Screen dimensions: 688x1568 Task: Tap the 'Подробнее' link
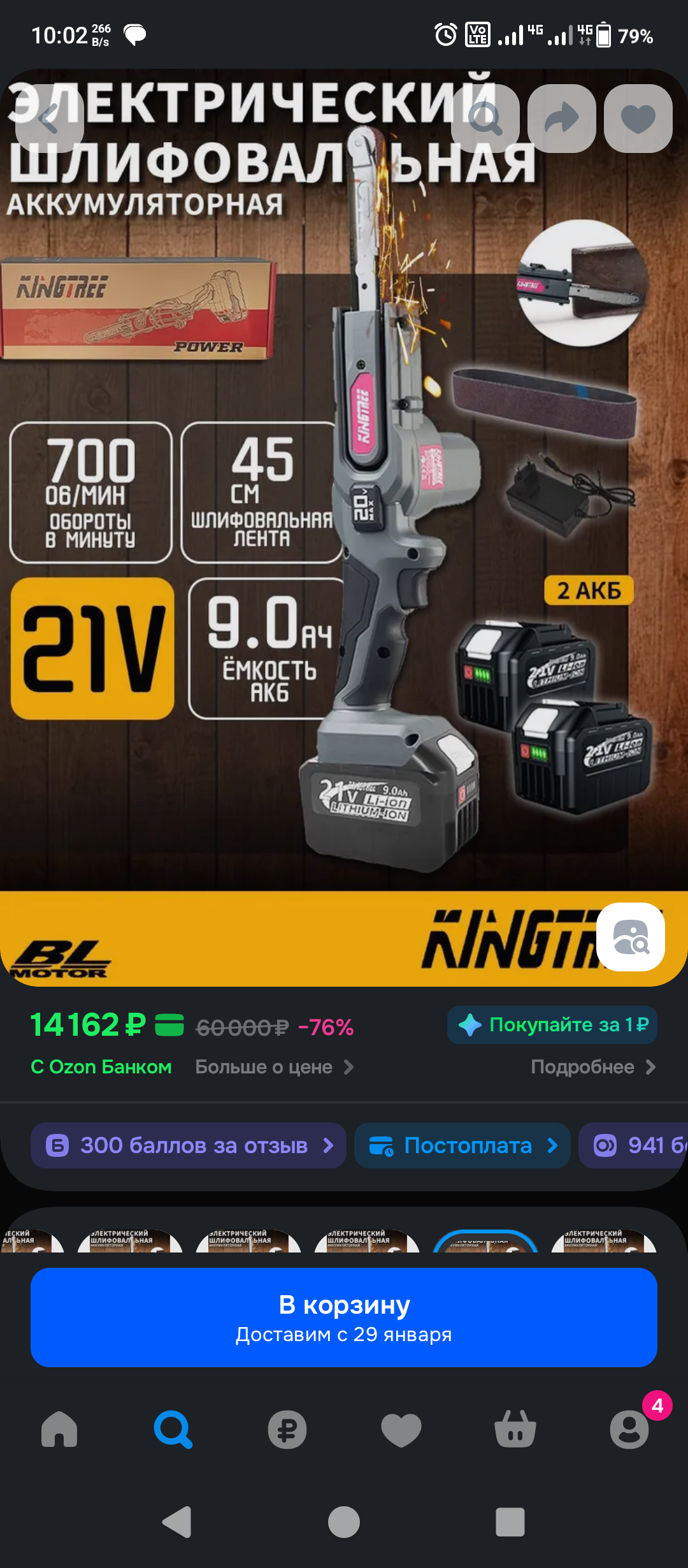pyautogui.click(x=592, y=1067)
